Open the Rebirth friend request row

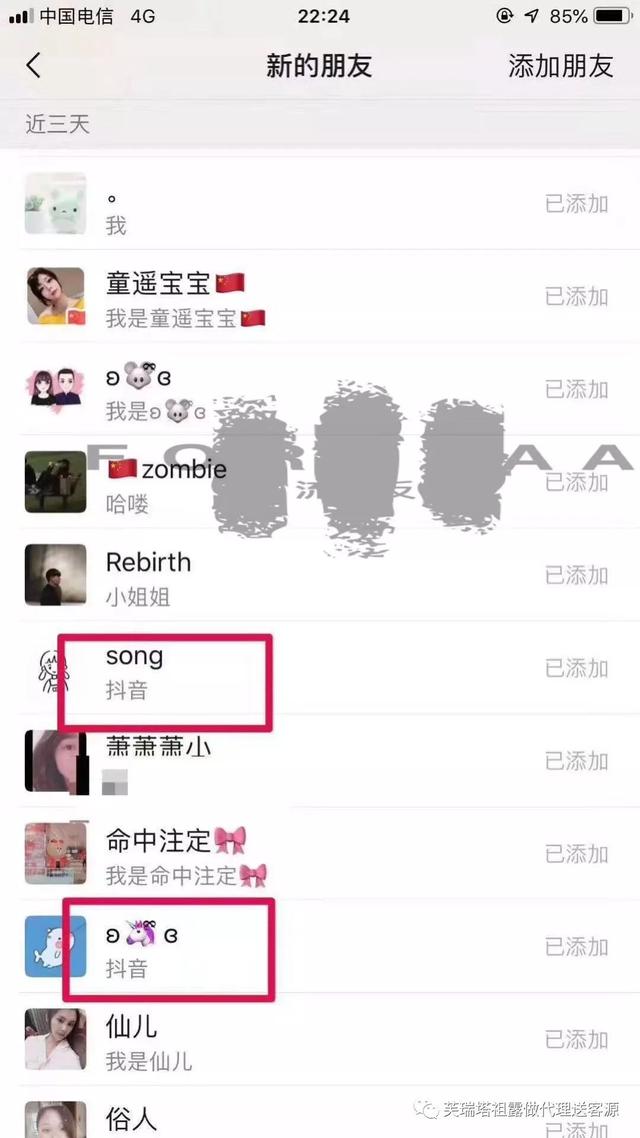(x=300, y=576)
